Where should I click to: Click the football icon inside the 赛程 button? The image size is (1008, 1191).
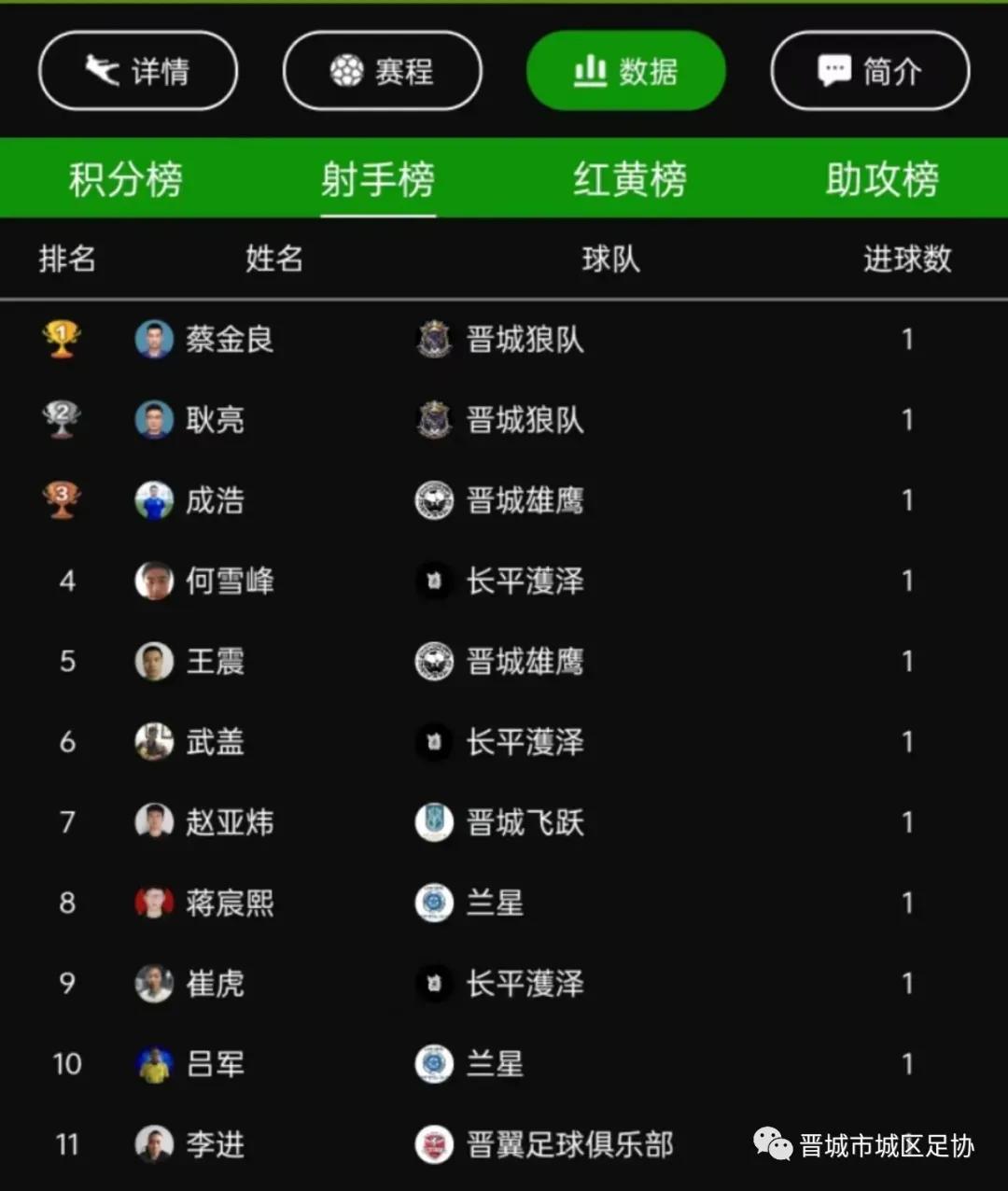pos(345,69)
